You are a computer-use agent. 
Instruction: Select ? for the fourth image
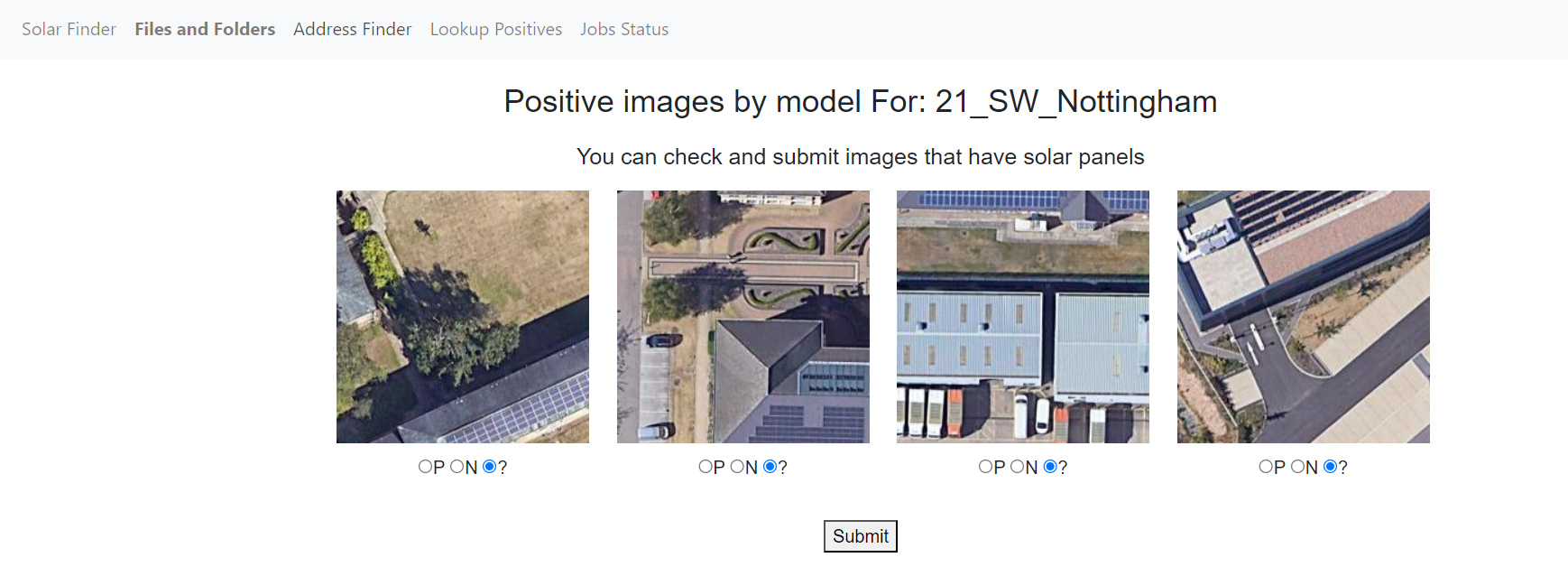pyautogui.click(x=1330, y=467)
